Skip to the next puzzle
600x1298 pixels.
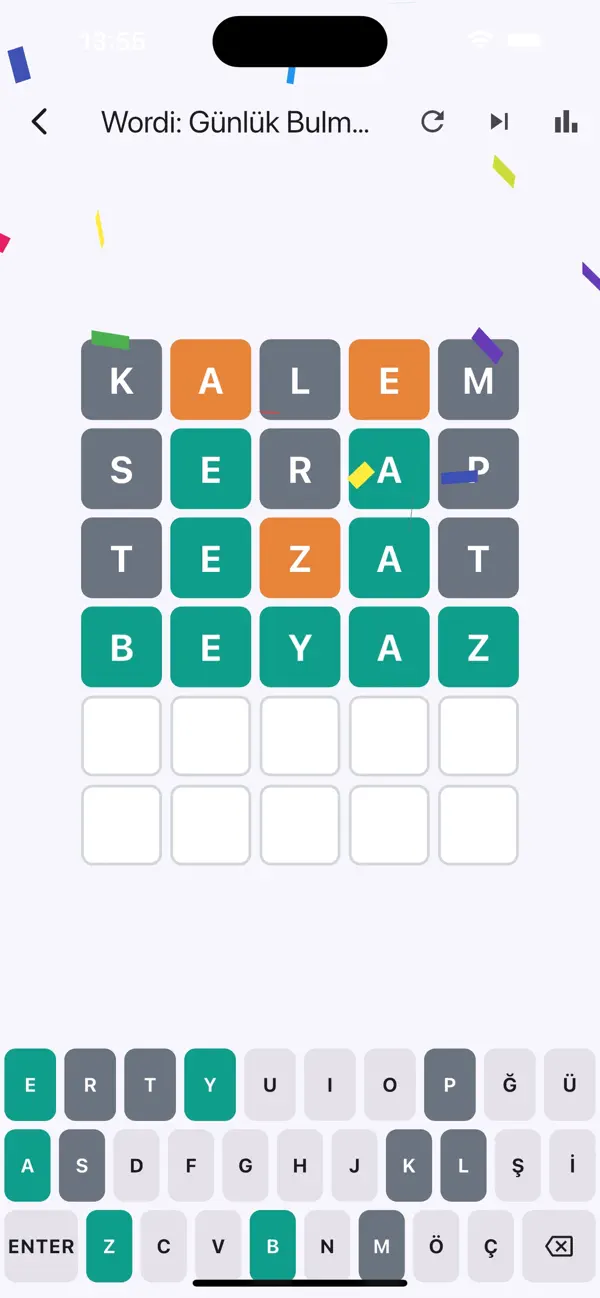(x=499, y=122)
